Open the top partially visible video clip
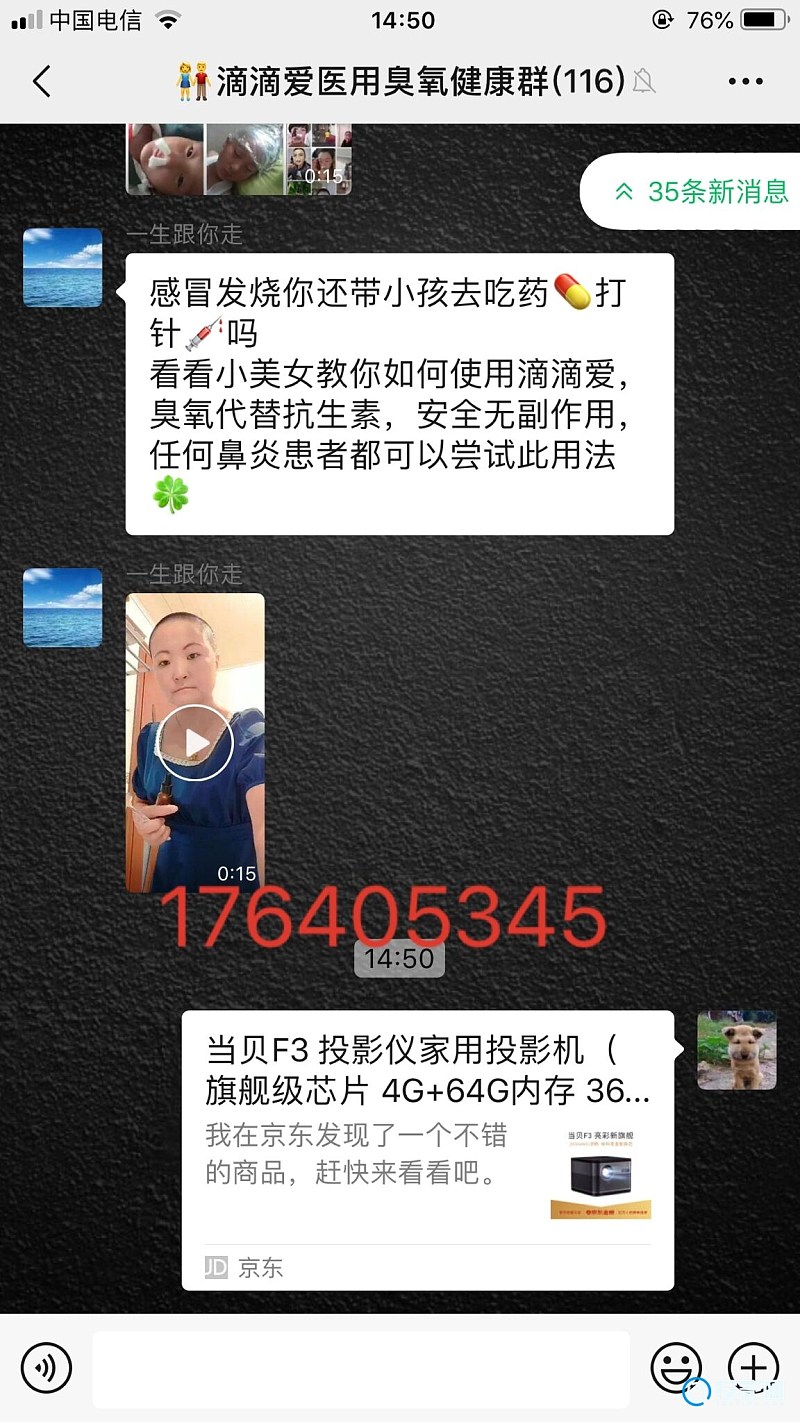This screenshot has width=800, height=1422. coord(238,159)
